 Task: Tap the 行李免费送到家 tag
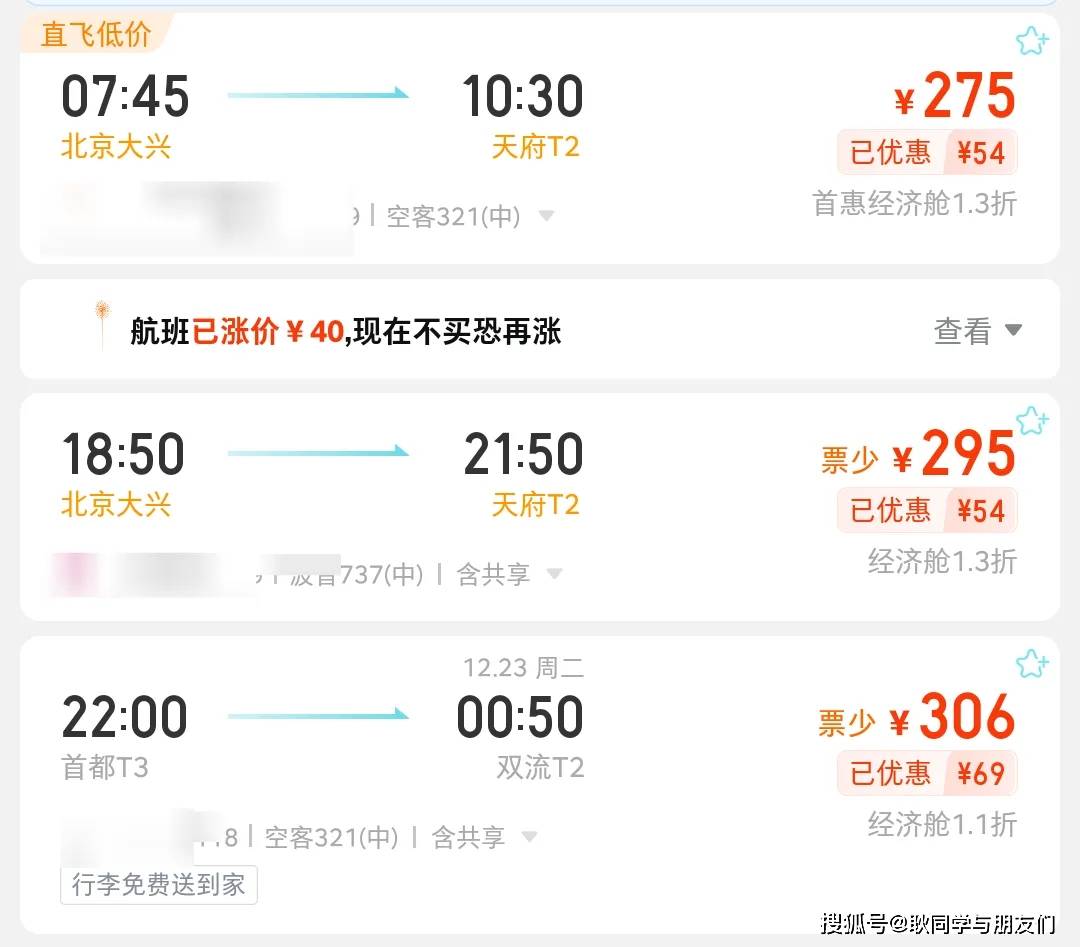pyautogui.click(x=159, y=885)
